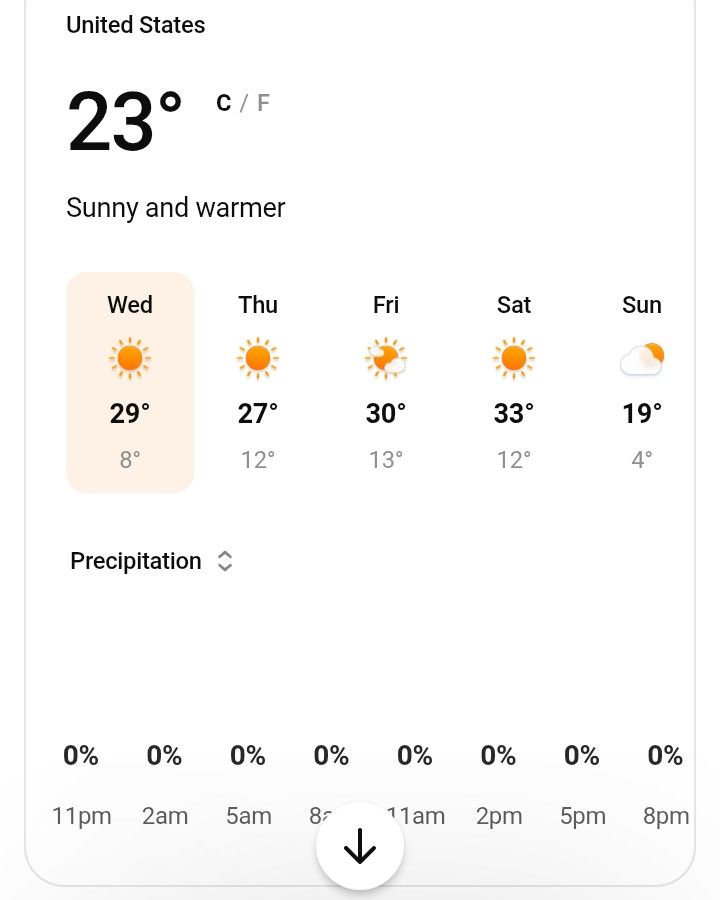Viewport: 720px width, 900px height.
Task: Select the Wed forecast day
Action: click(x=130, y=382)
